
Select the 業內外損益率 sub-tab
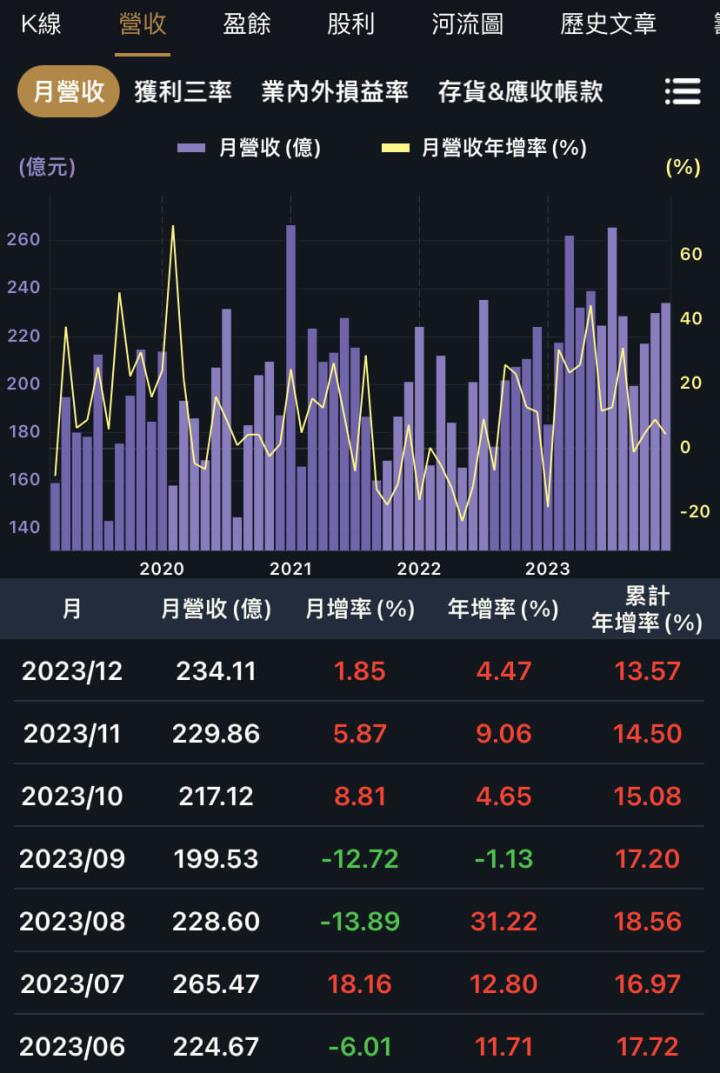(x=336, y=91)
